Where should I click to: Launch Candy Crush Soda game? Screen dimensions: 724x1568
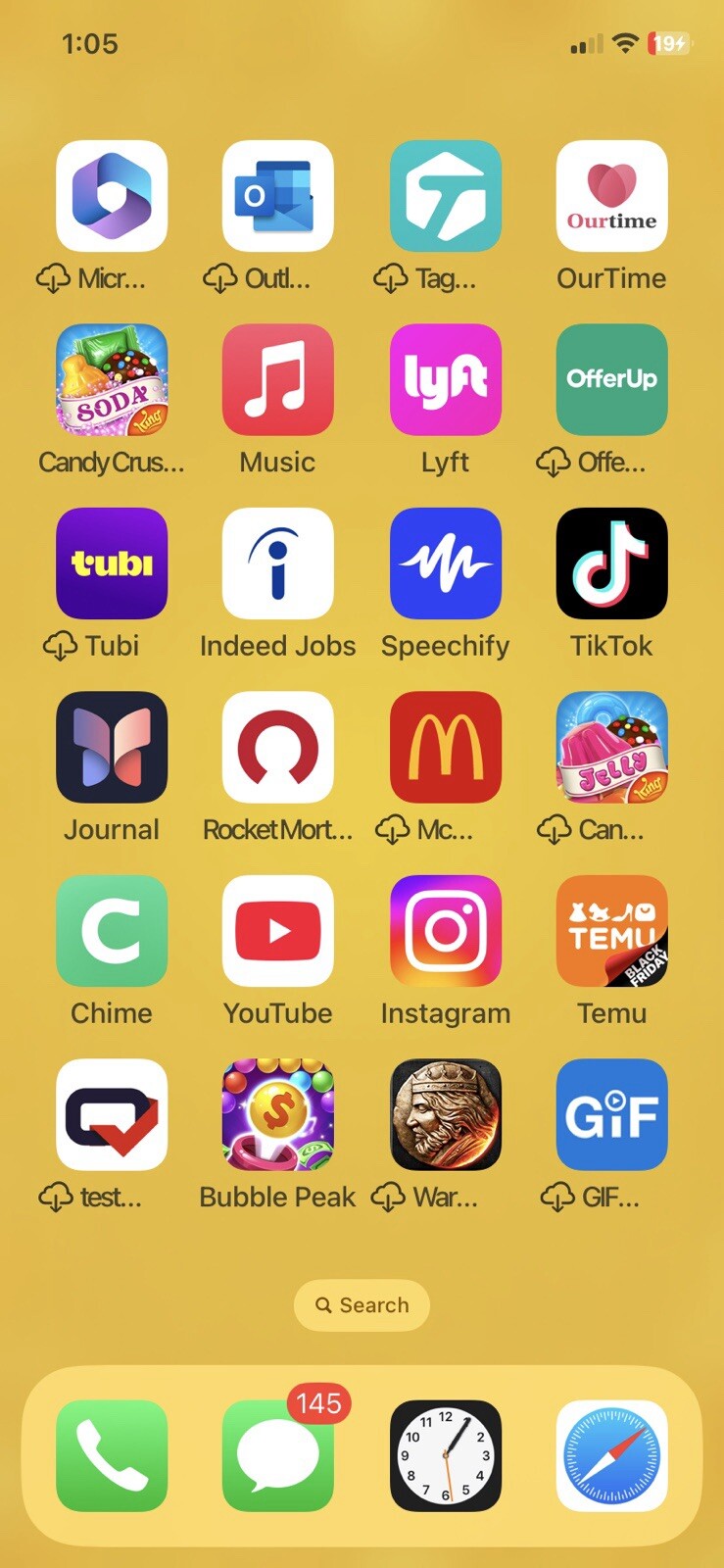(112, 379)
